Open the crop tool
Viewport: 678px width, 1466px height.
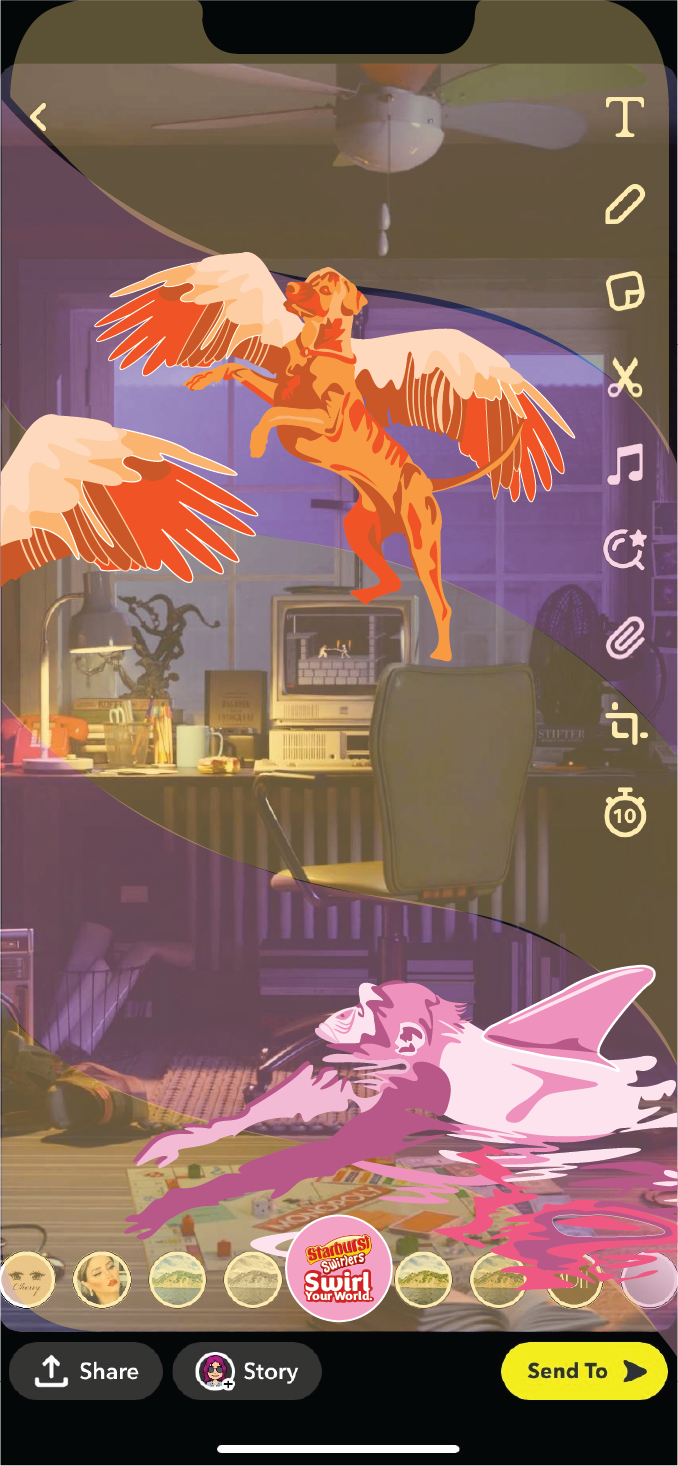pos(628,724)
